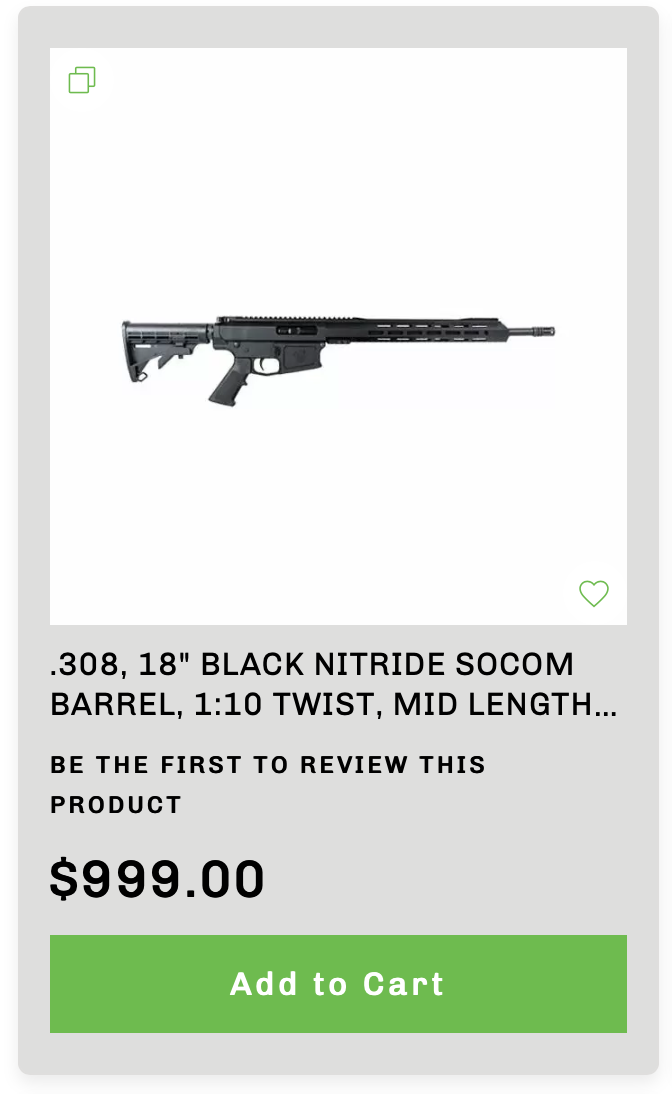Tap the compare icon on product image
The image size is (672, 1094).
coord(82,80)
